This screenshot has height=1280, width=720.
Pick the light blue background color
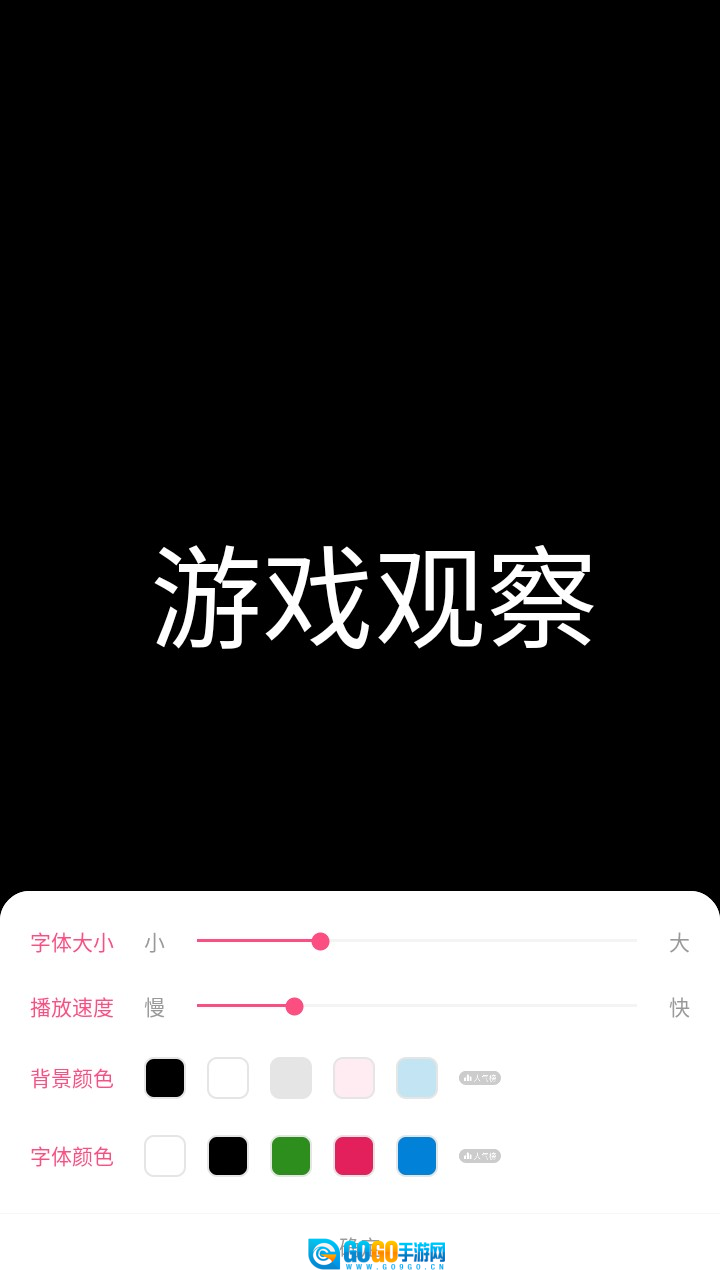417,1078
